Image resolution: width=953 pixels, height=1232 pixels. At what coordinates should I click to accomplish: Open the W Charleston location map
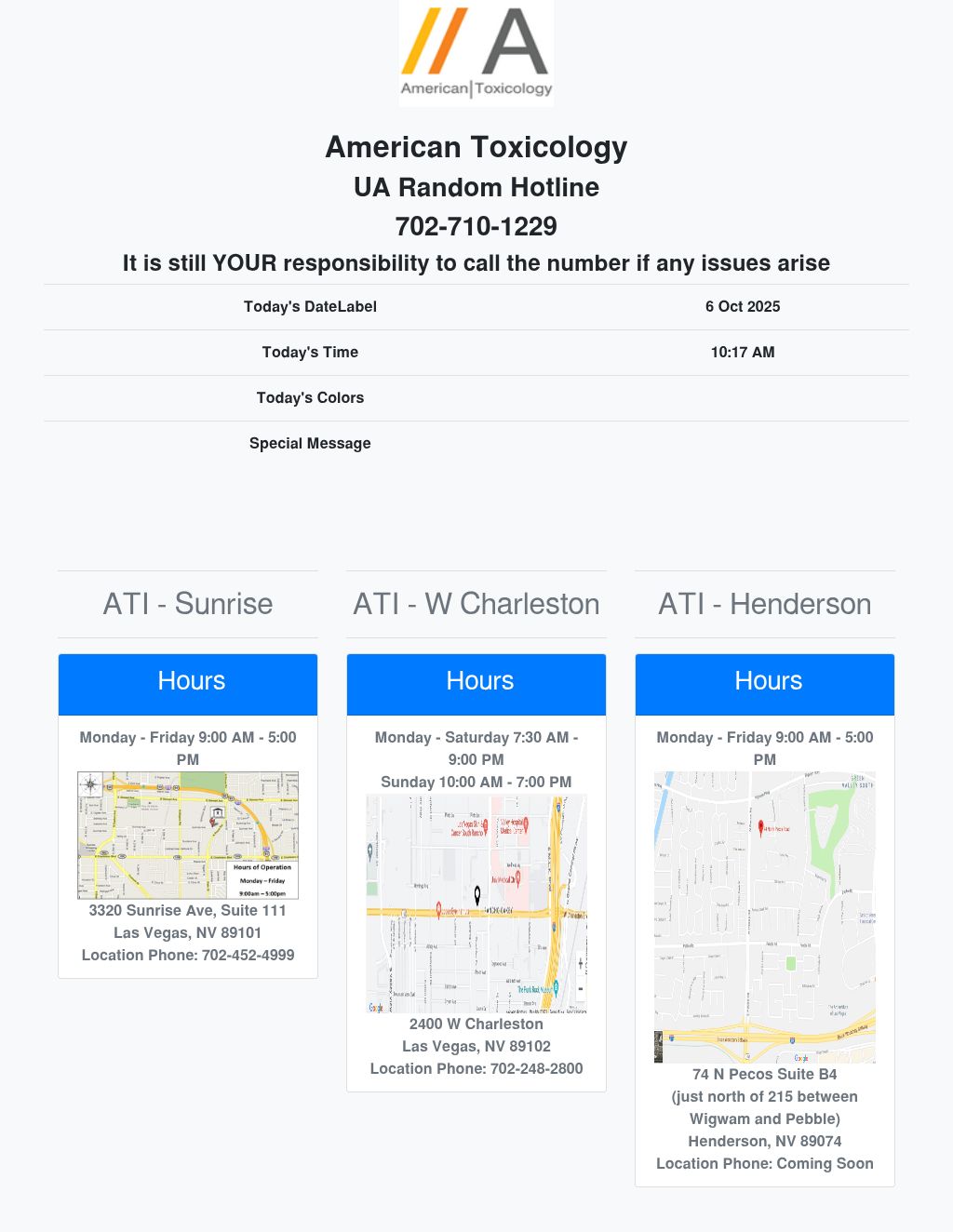click(x=476, y=903)
